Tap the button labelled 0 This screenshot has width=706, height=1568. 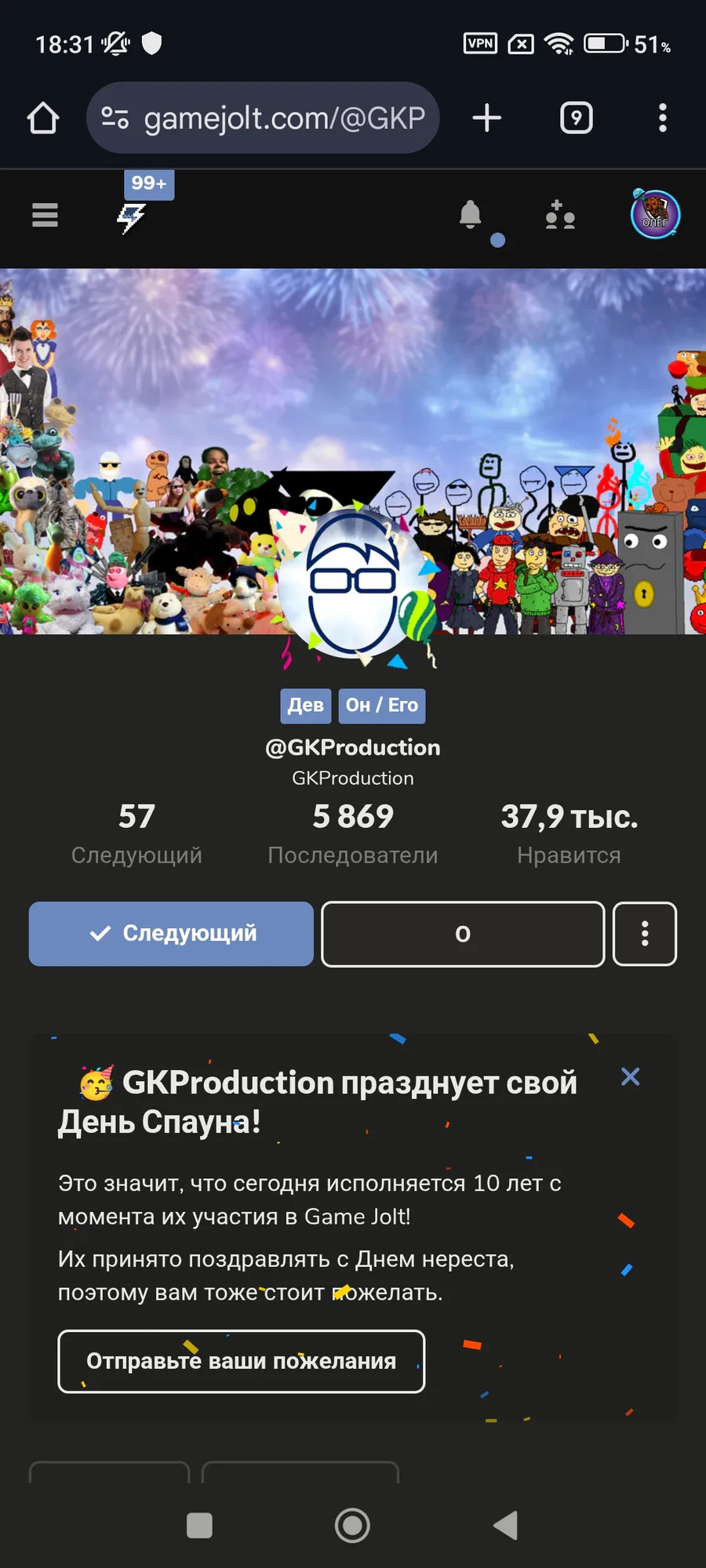(463, 934)
